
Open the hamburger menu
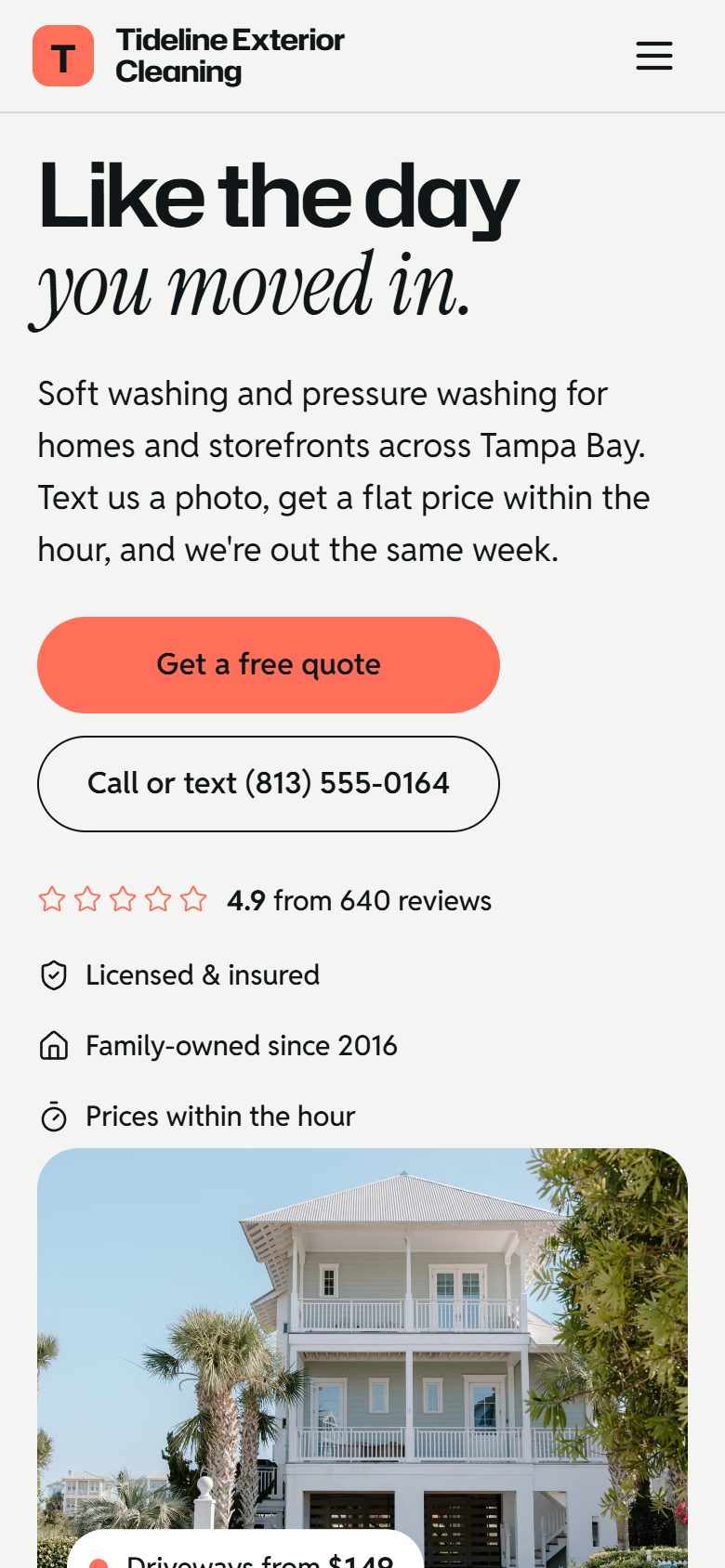tap(654, 56)
